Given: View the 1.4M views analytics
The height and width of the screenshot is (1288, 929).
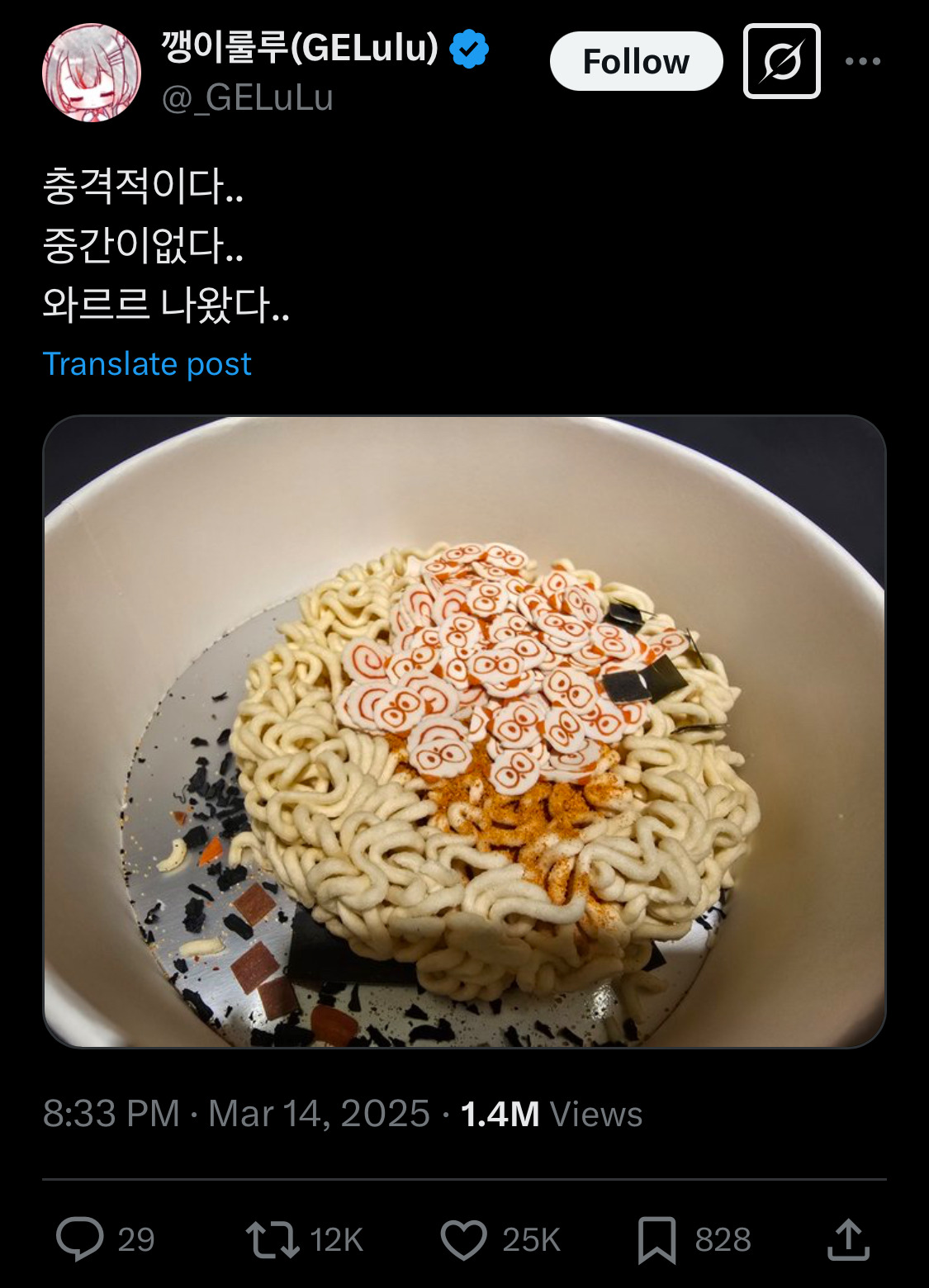Looking at the screenshot, I should tap(550, 1114).
